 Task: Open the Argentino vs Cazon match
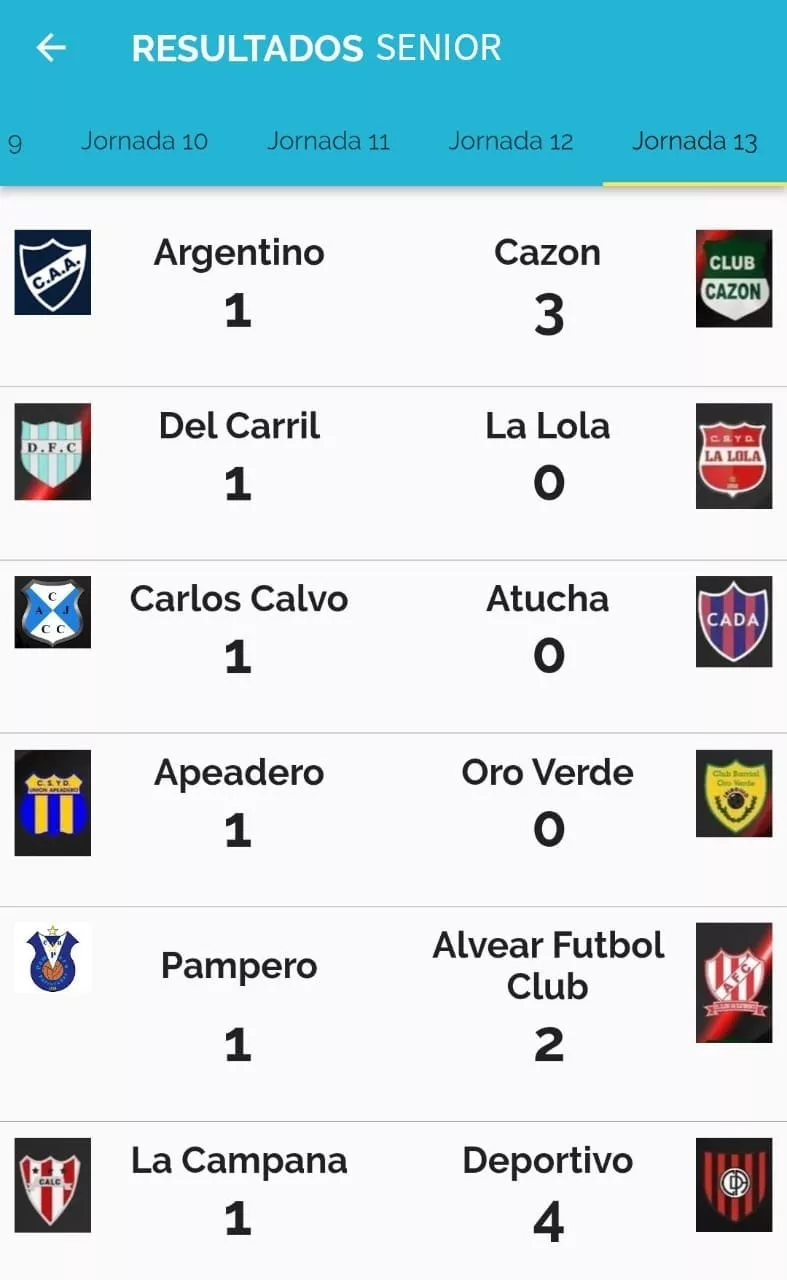click(x=393, y=285)
